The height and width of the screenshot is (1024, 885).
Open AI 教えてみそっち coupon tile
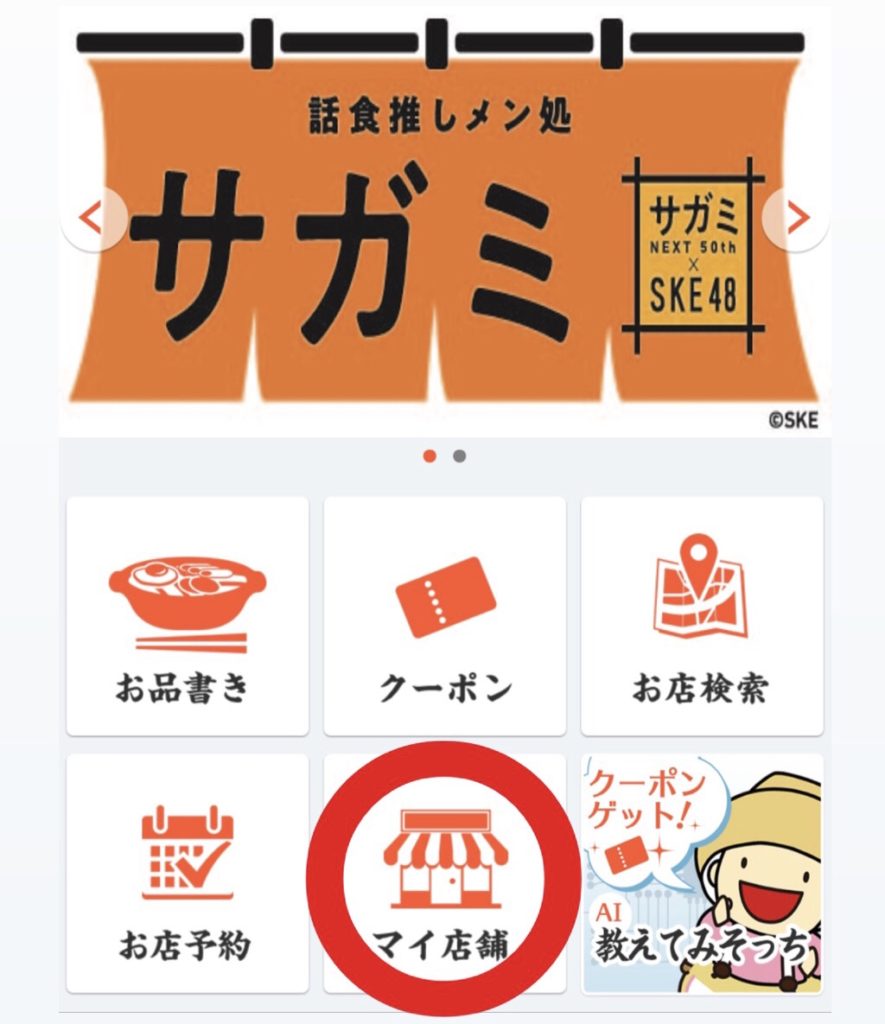pos(701,873)
